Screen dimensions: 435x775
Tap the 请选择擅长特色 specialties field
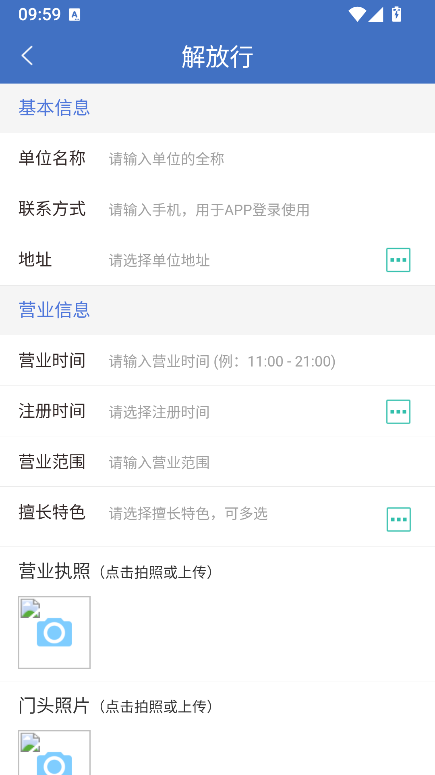click(x=242, y=514)
